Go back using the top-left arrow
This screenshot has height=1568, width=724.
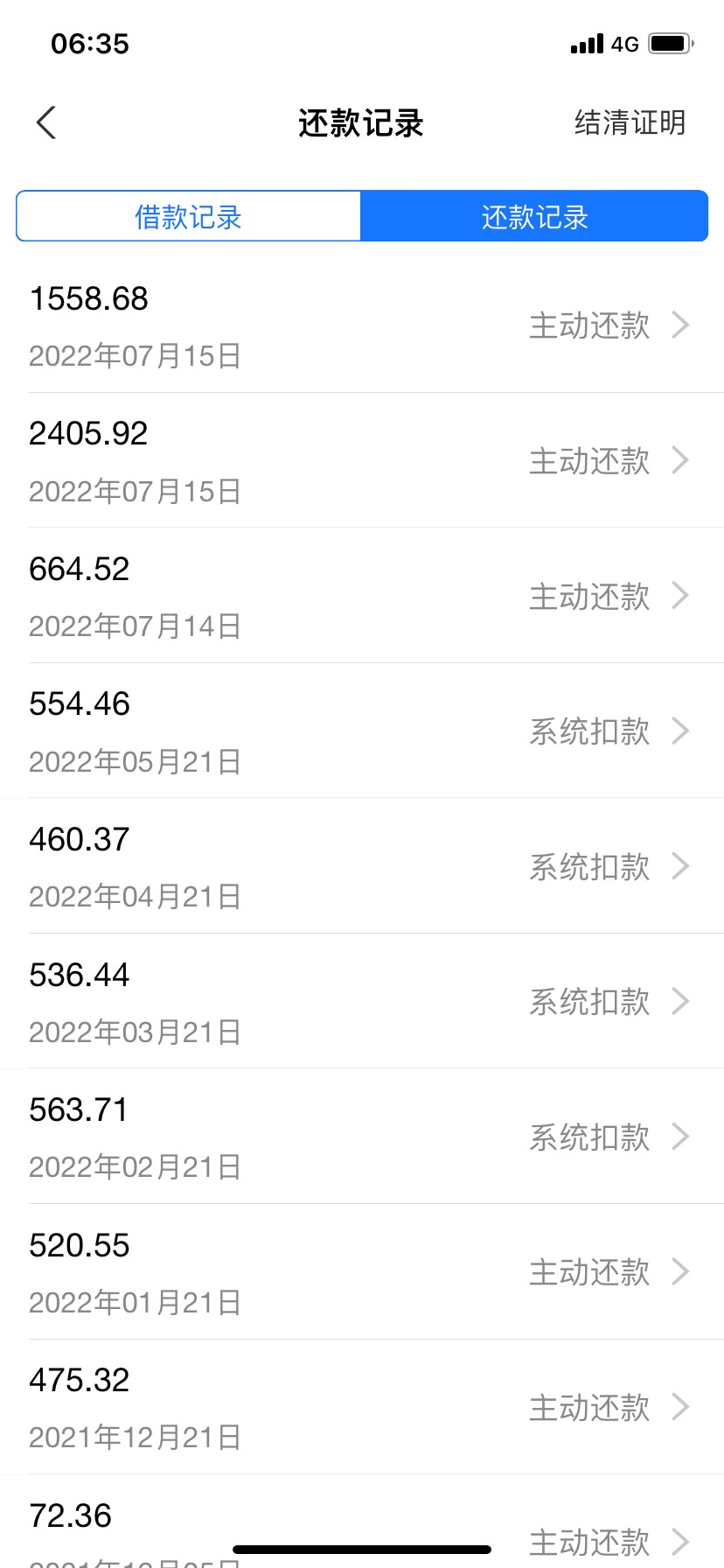46,122
